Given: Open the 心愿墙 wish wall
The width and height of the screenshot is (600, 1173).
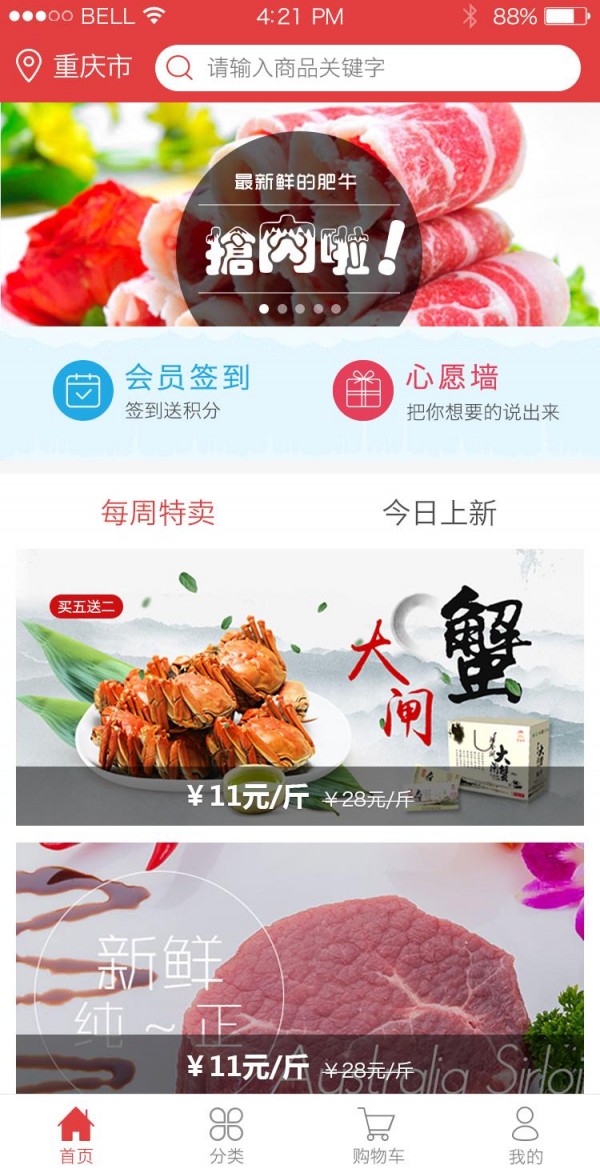Looking at the screenshot, I should click(445, 391).
